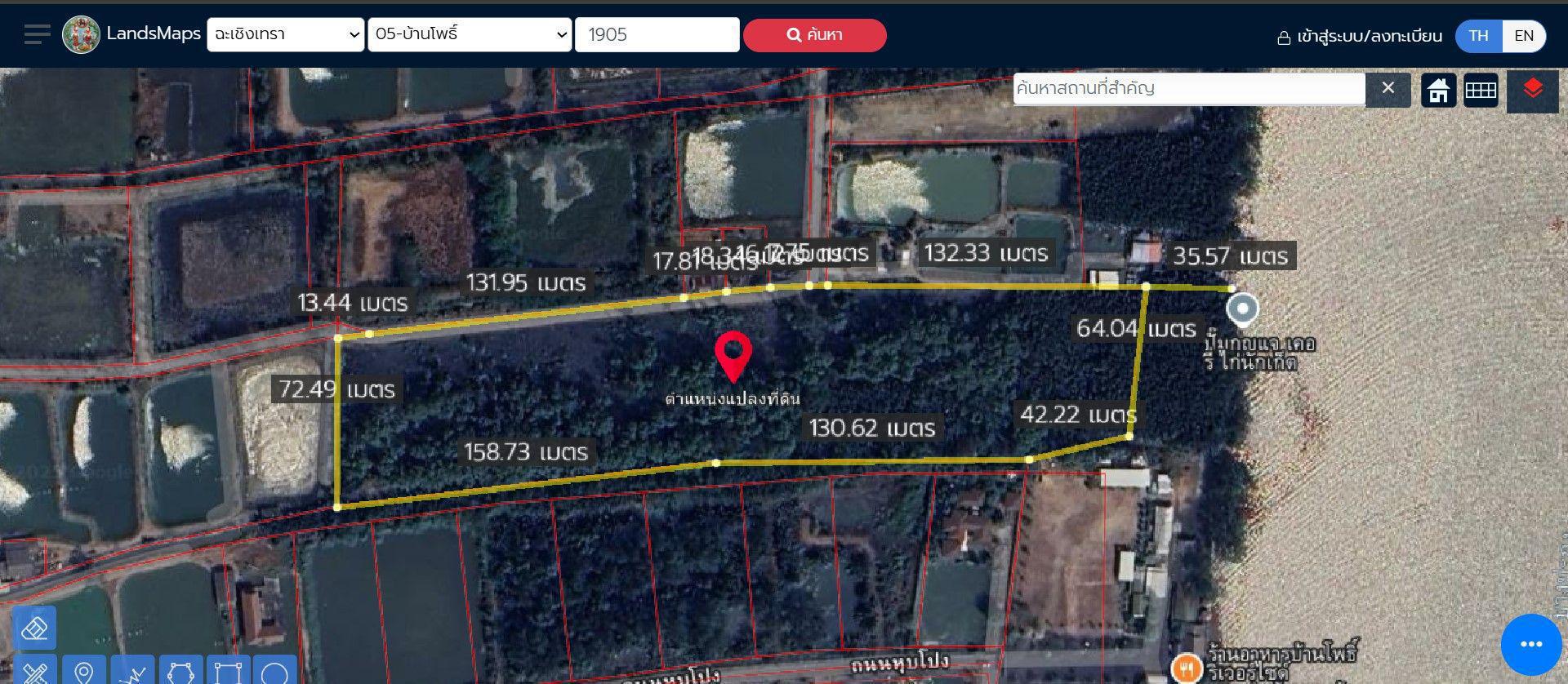Select the rectangle drawing tool
This screenshot has height=684, width=1568.
point(228,672)
